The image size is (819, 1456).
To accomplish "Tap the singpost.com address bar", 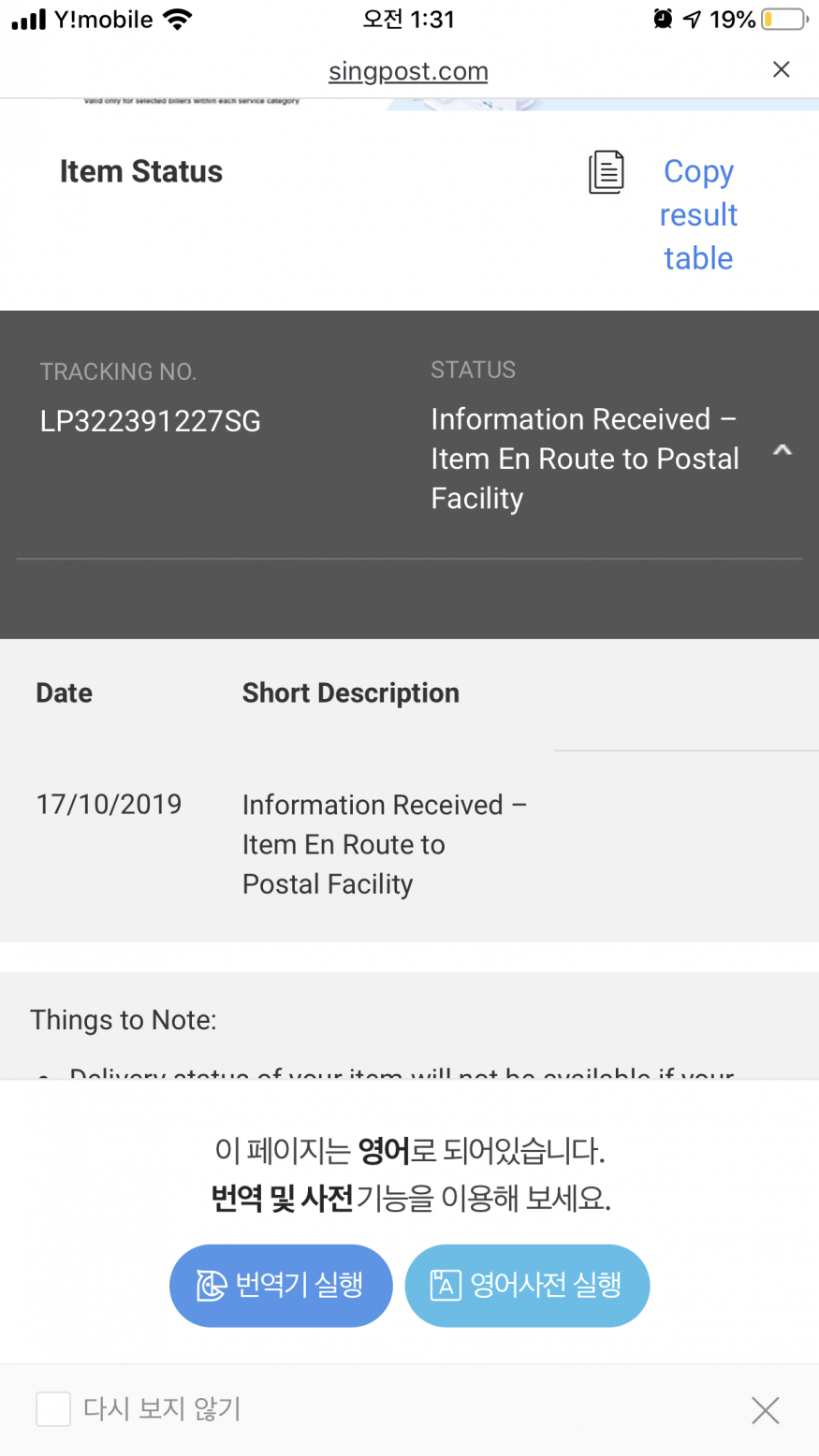I will (408, 71).
